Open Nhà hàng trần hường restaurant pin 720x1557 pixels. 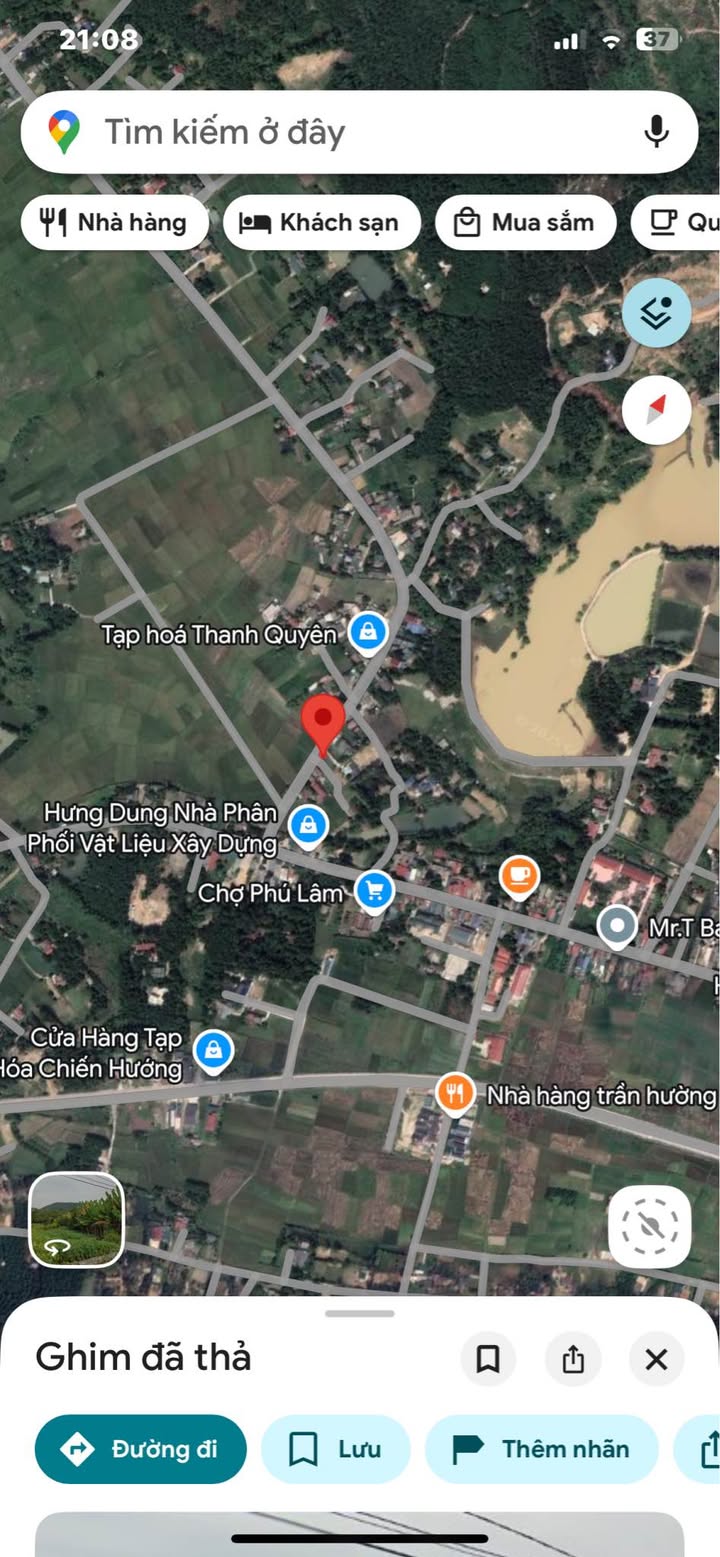pyautogui.click(x=455, y=1094)
